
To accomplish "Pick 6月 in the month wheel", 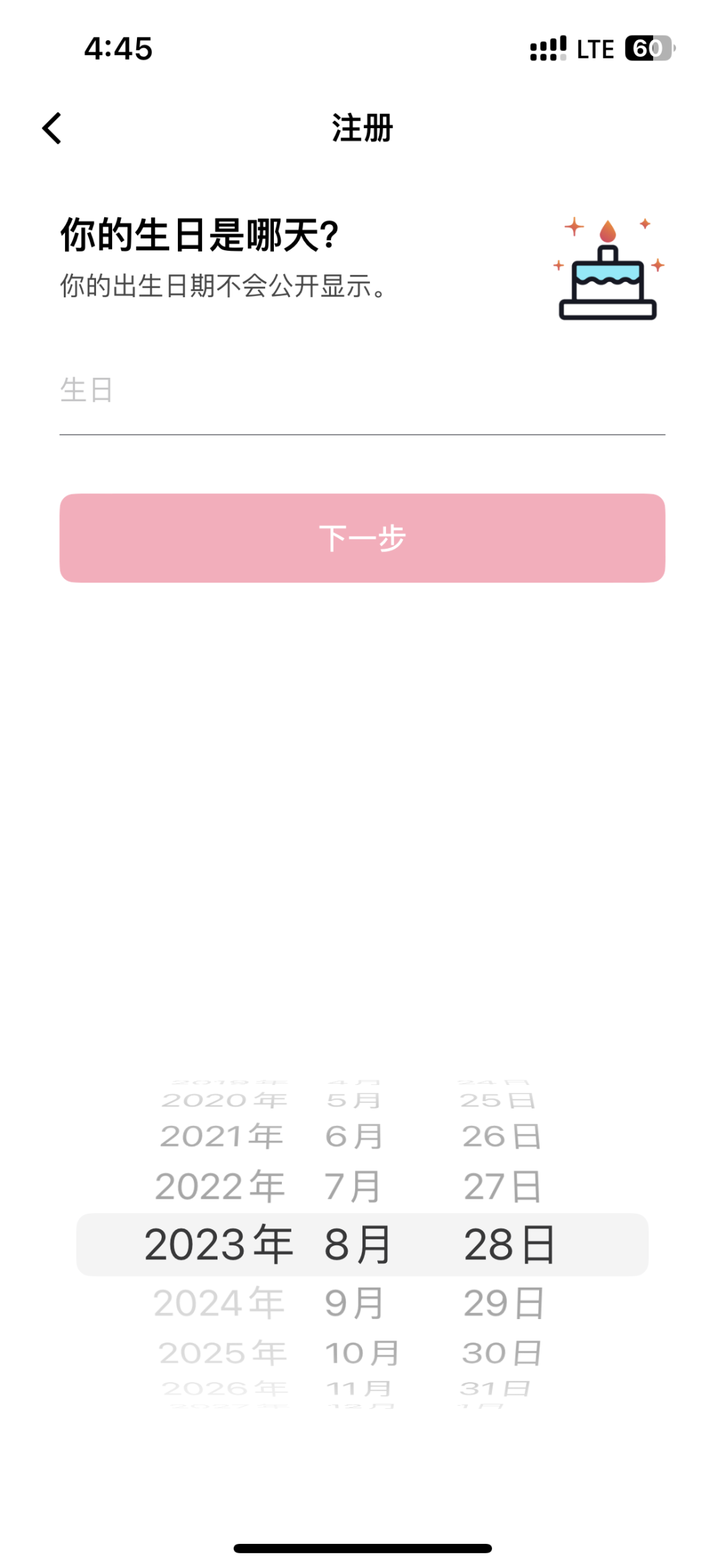I will [354, 1137].
